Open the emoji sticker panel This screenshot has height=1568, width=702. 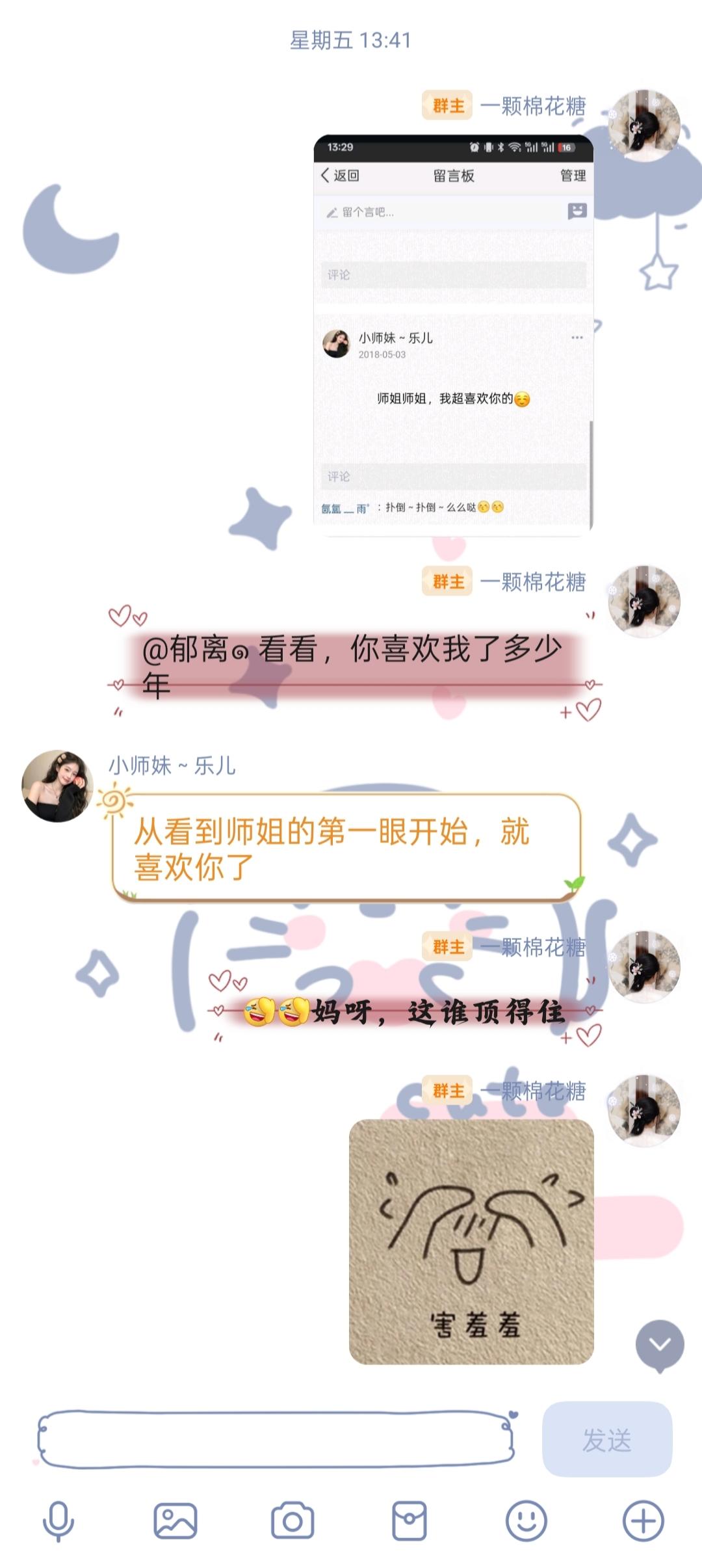[526, 1521]
